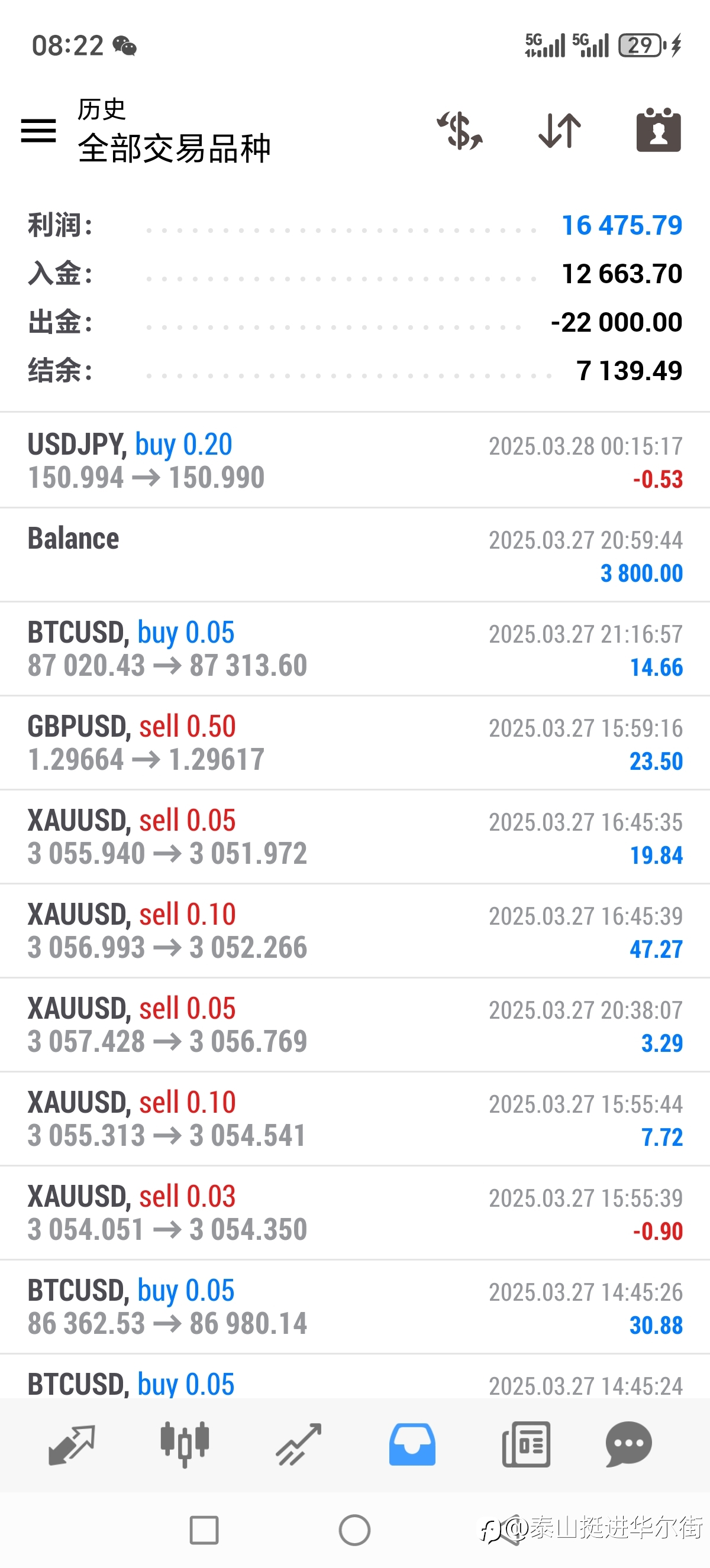Open the BTCUSD trade with profit 14.66
The width and height of the screenshot is (710, 1568).
coord(355,649)
